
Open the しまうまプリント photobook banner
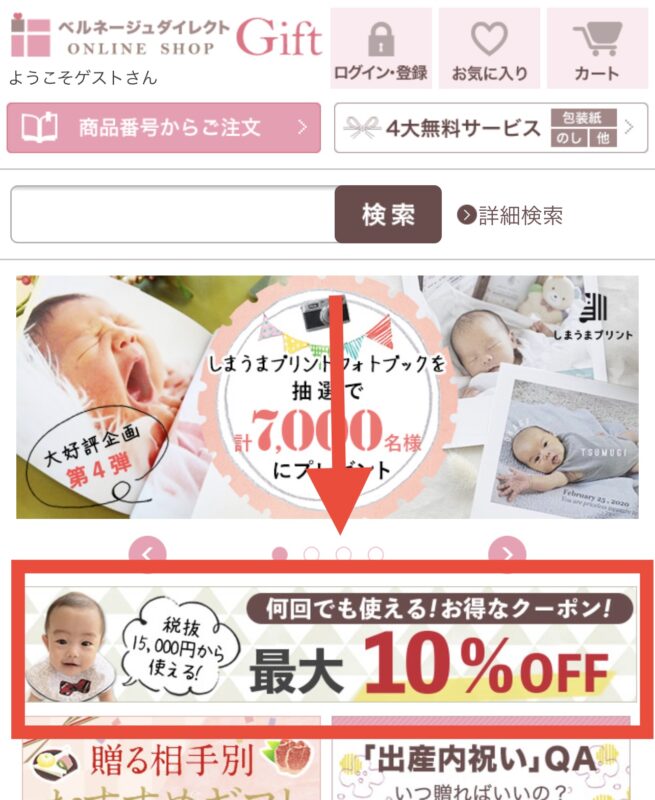coord(327,396)
